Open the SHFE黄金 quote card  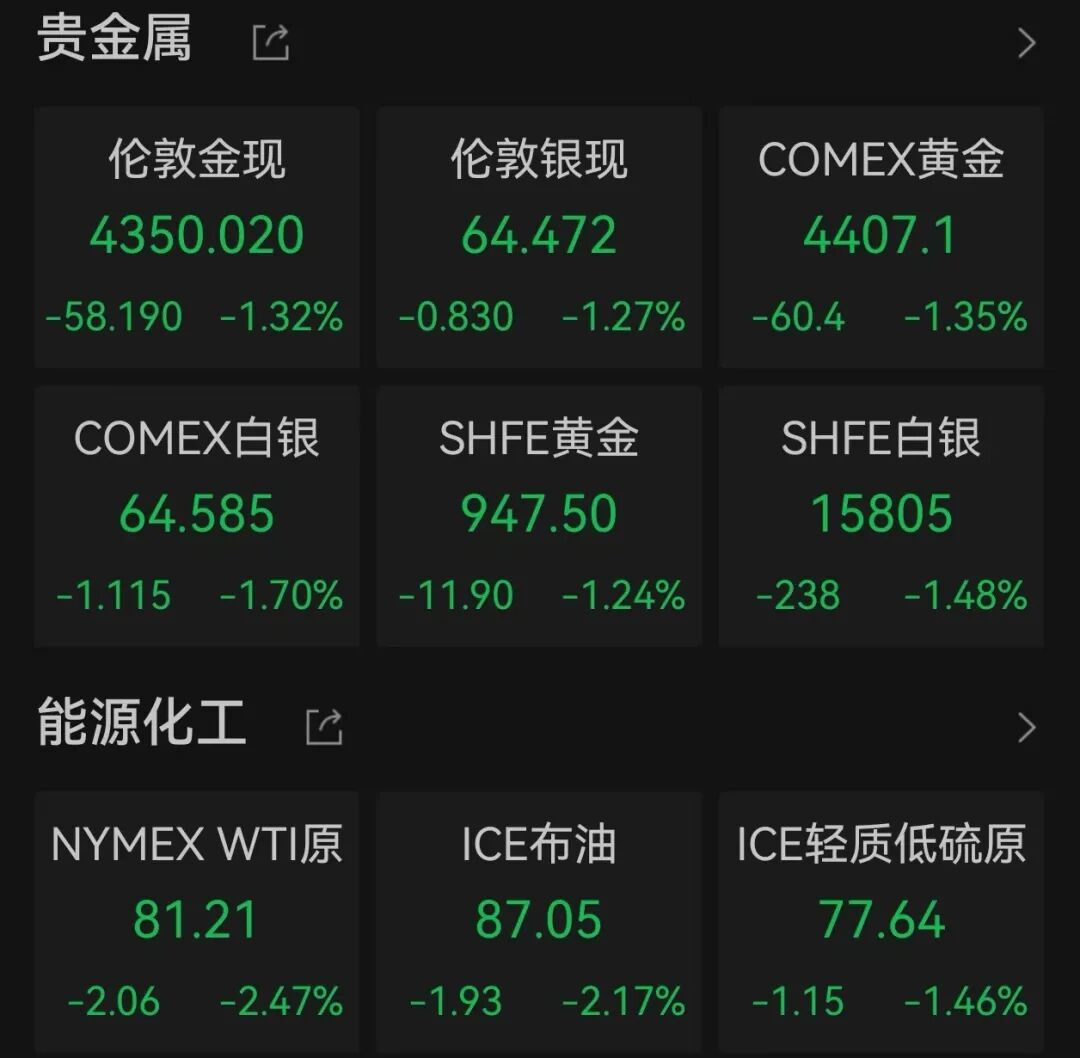tap(539, 517)
